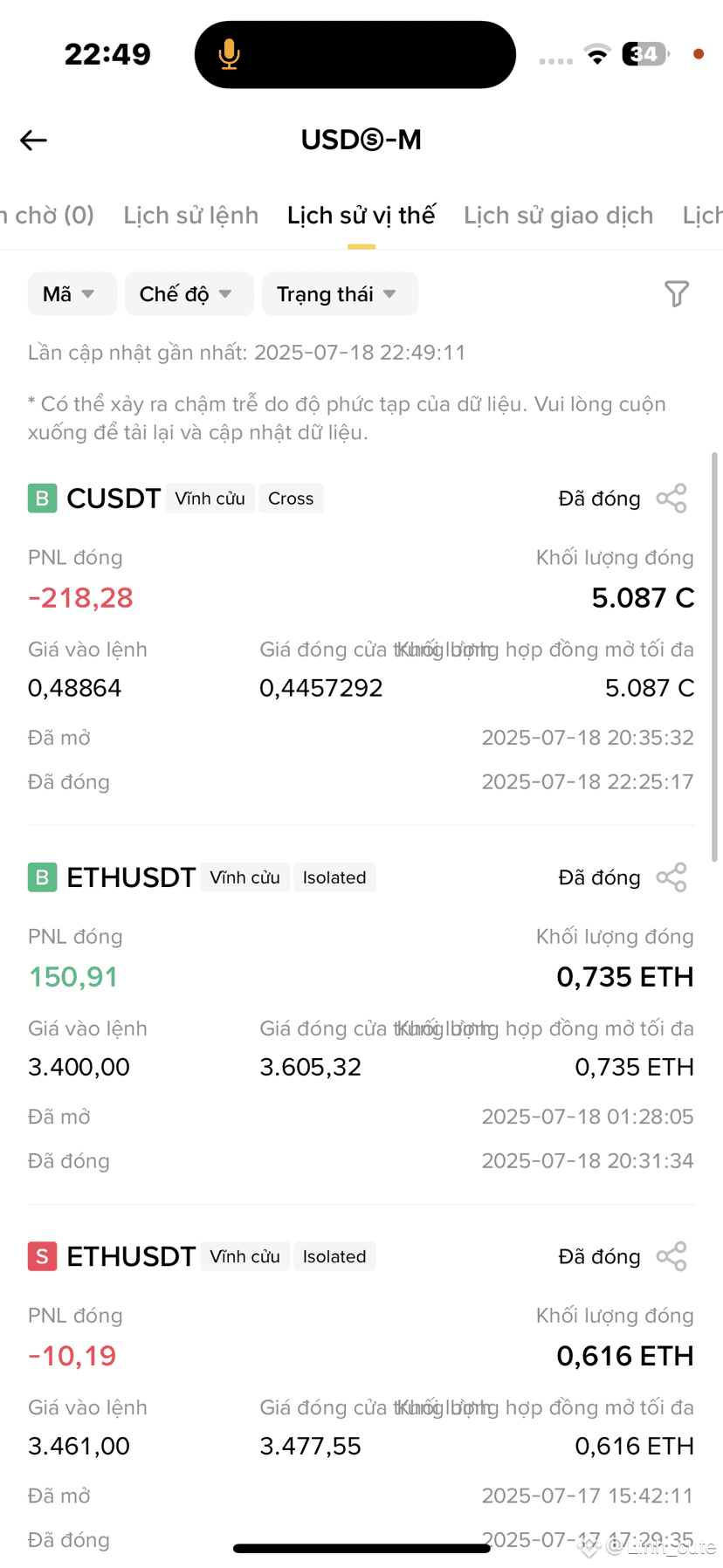The height and width of the screenshot is (1568, 723).
Task: Open the Chế độ dropdown filter
Action: click(189, 294)
